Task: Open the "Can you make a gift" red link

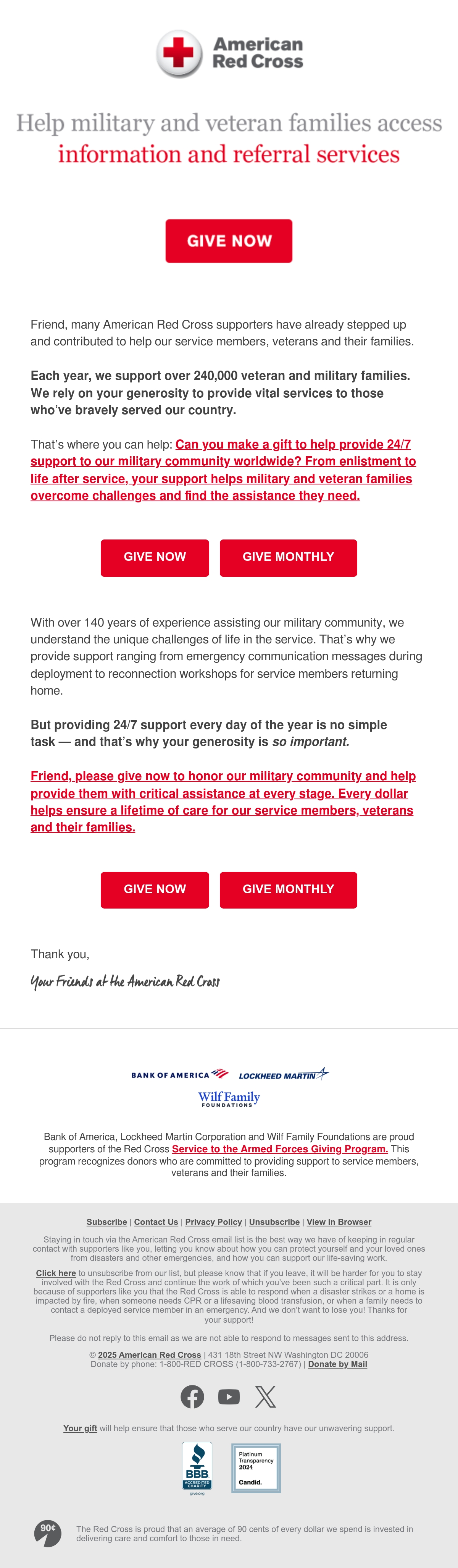Action: [223, 470]
